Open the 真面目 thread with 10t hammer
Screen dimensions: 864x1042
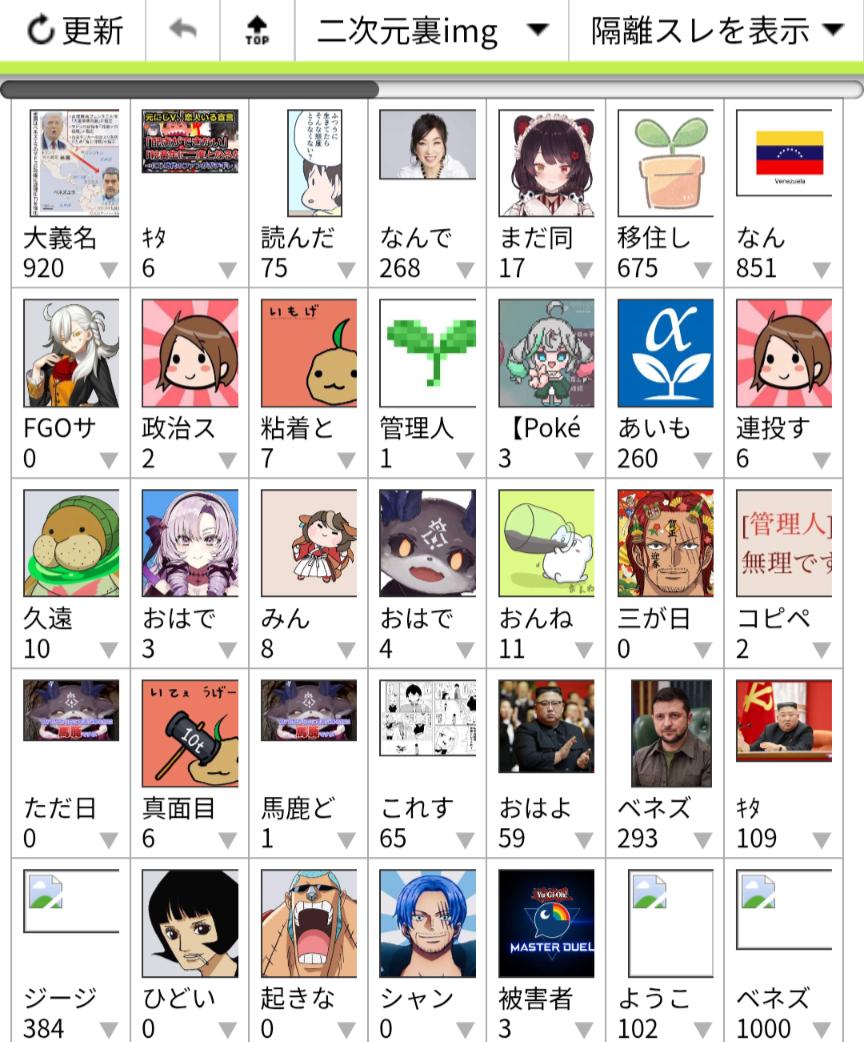[190, 733]
